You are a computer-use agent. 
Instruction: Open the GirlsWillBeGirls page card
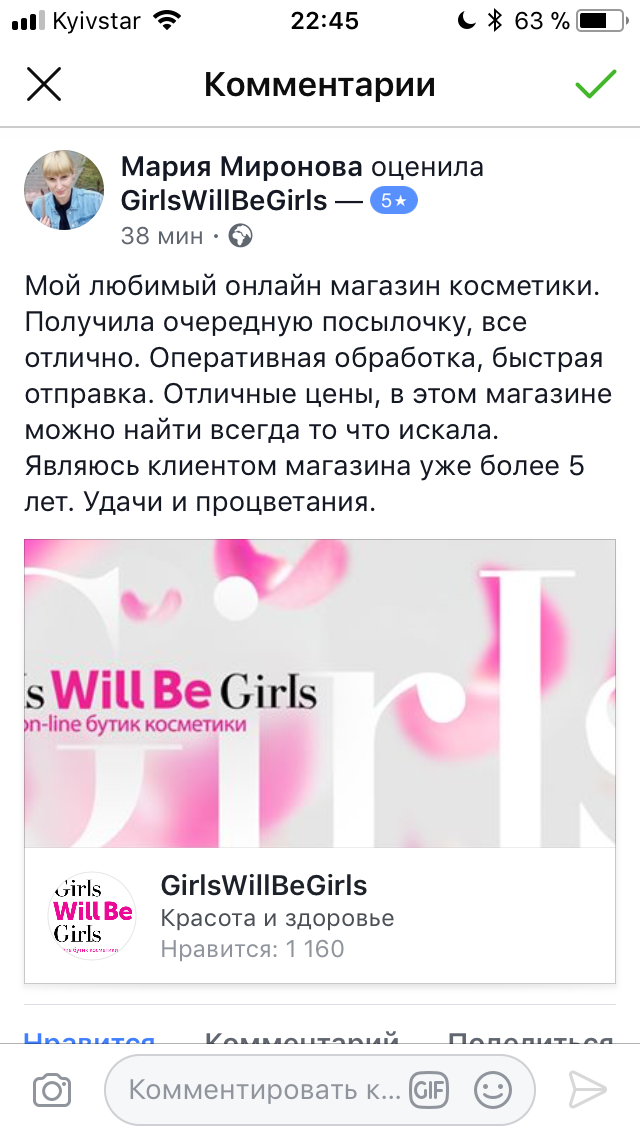pos(320,915)
